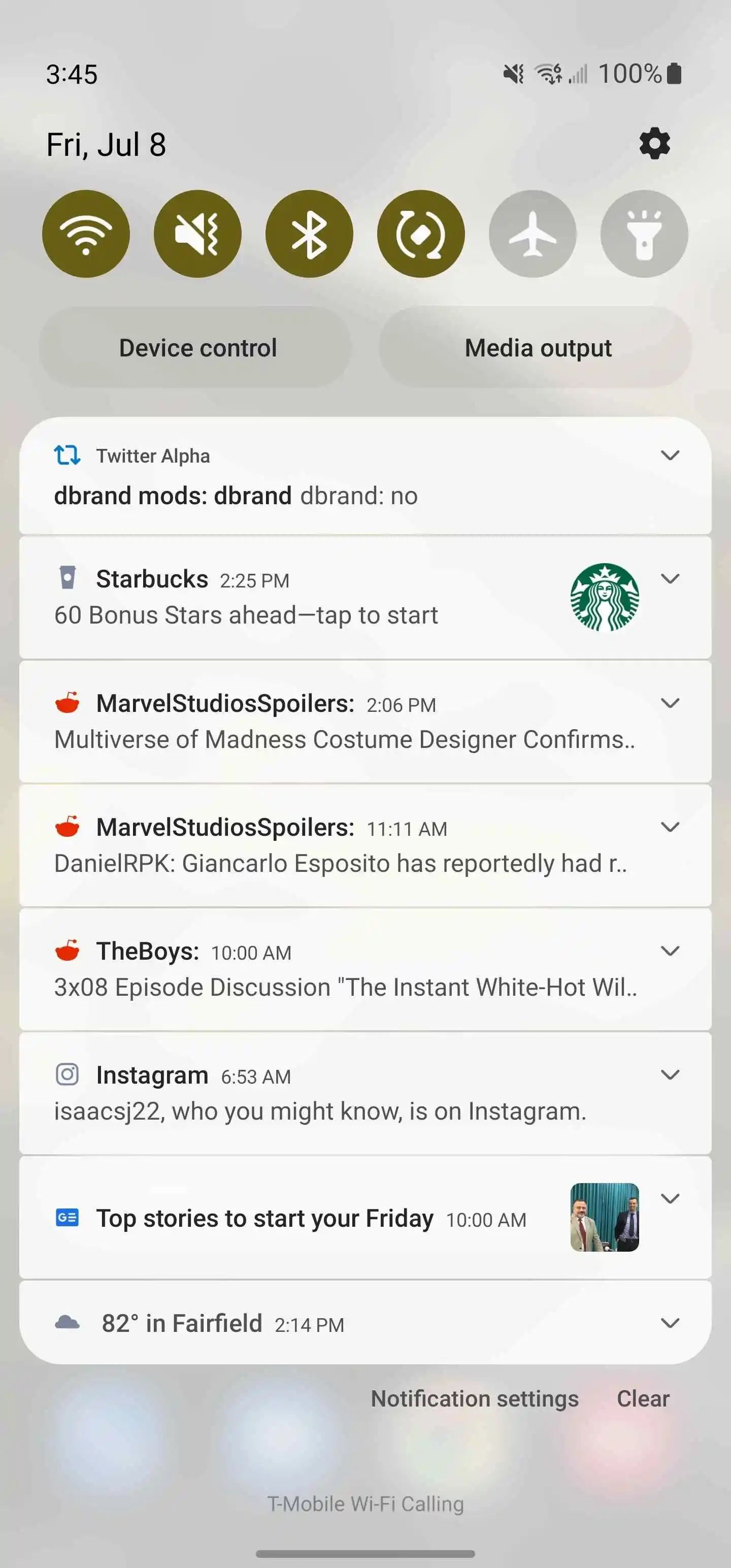The image size is (731, 1568).
Task: Clear all notifications
Action: (x=642, y=1398)
